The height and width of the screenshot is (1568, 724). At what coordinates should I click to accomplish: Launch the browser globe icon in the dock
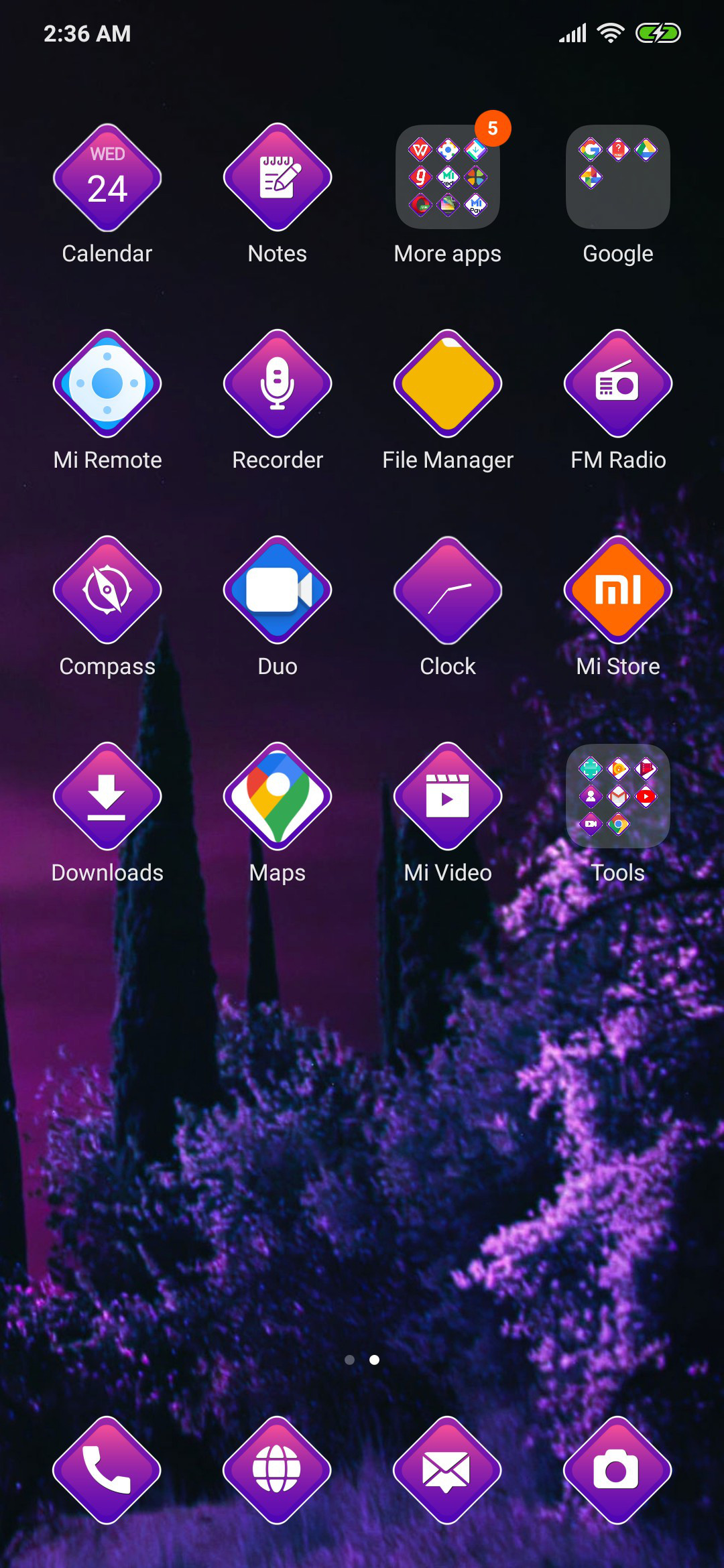point(278,1470)
